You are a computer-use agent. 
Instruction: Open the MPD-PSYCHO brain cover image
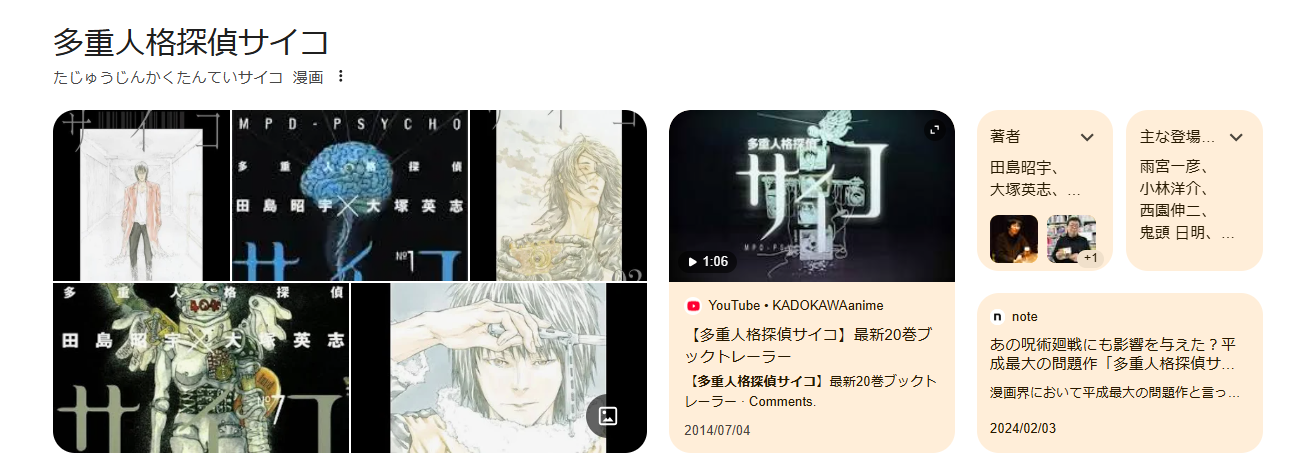pos(350,195)
